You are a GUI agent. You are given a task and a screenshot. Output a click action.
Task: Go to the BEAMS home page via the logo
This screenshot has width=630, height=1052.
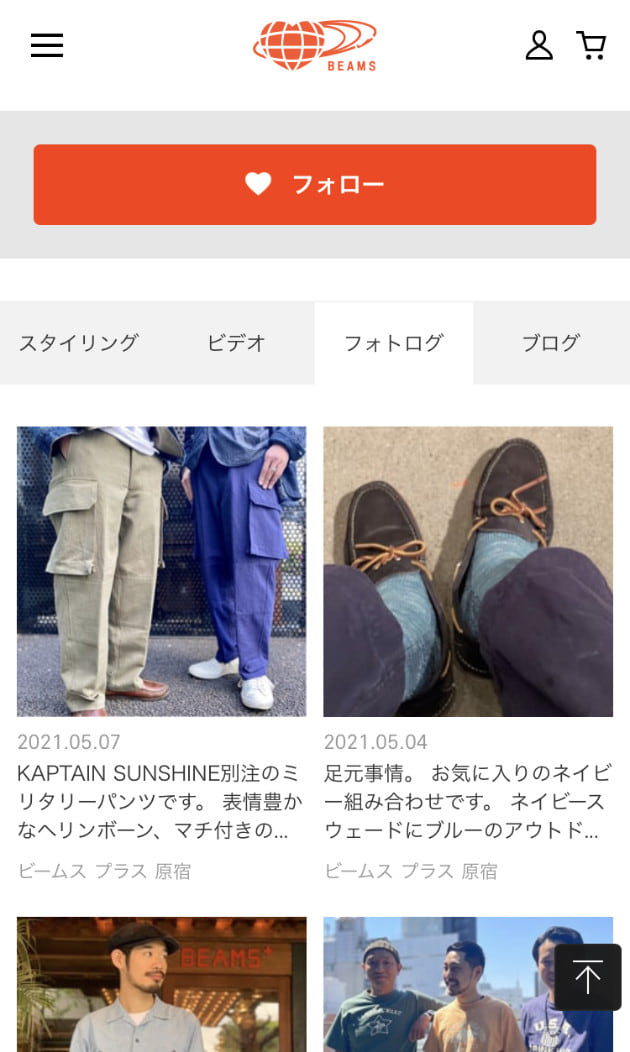315,46
